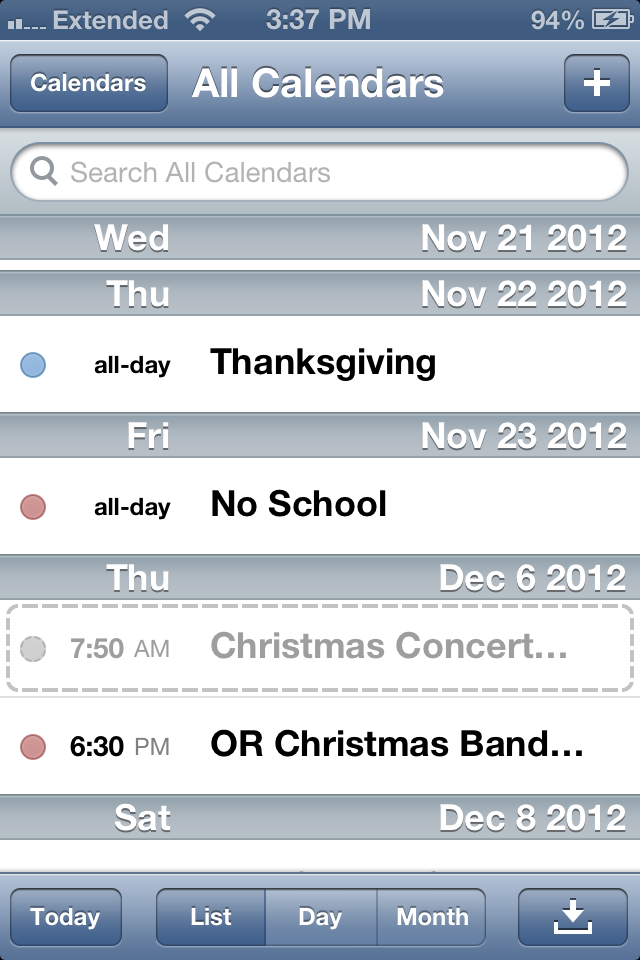The width and height of the screenshot is (640, 960).
Task: Add a new calendar event
Action: coord(596,84)
